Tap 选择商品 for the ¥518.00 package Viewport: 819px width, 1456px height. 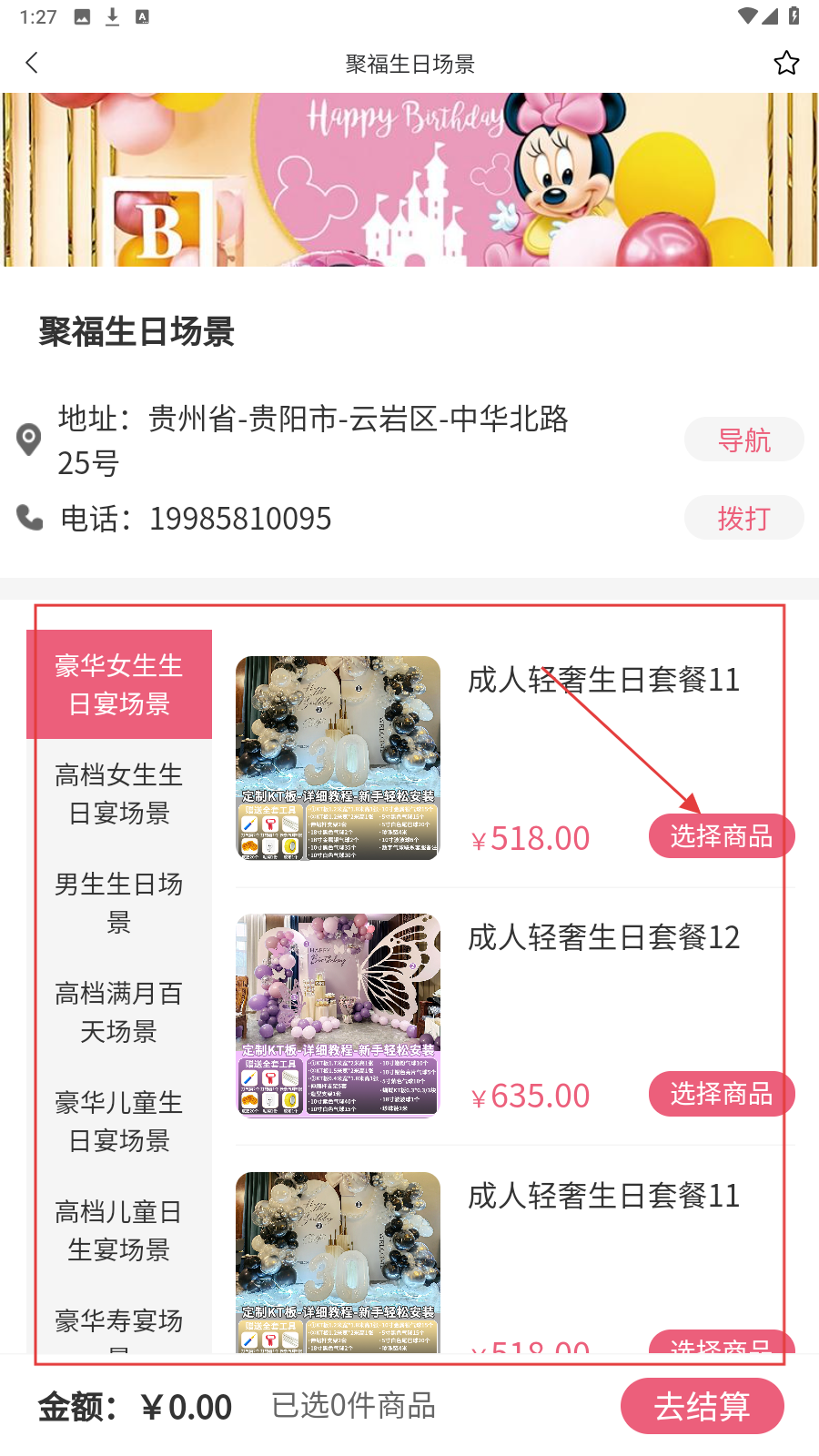[x=721, y=836]
